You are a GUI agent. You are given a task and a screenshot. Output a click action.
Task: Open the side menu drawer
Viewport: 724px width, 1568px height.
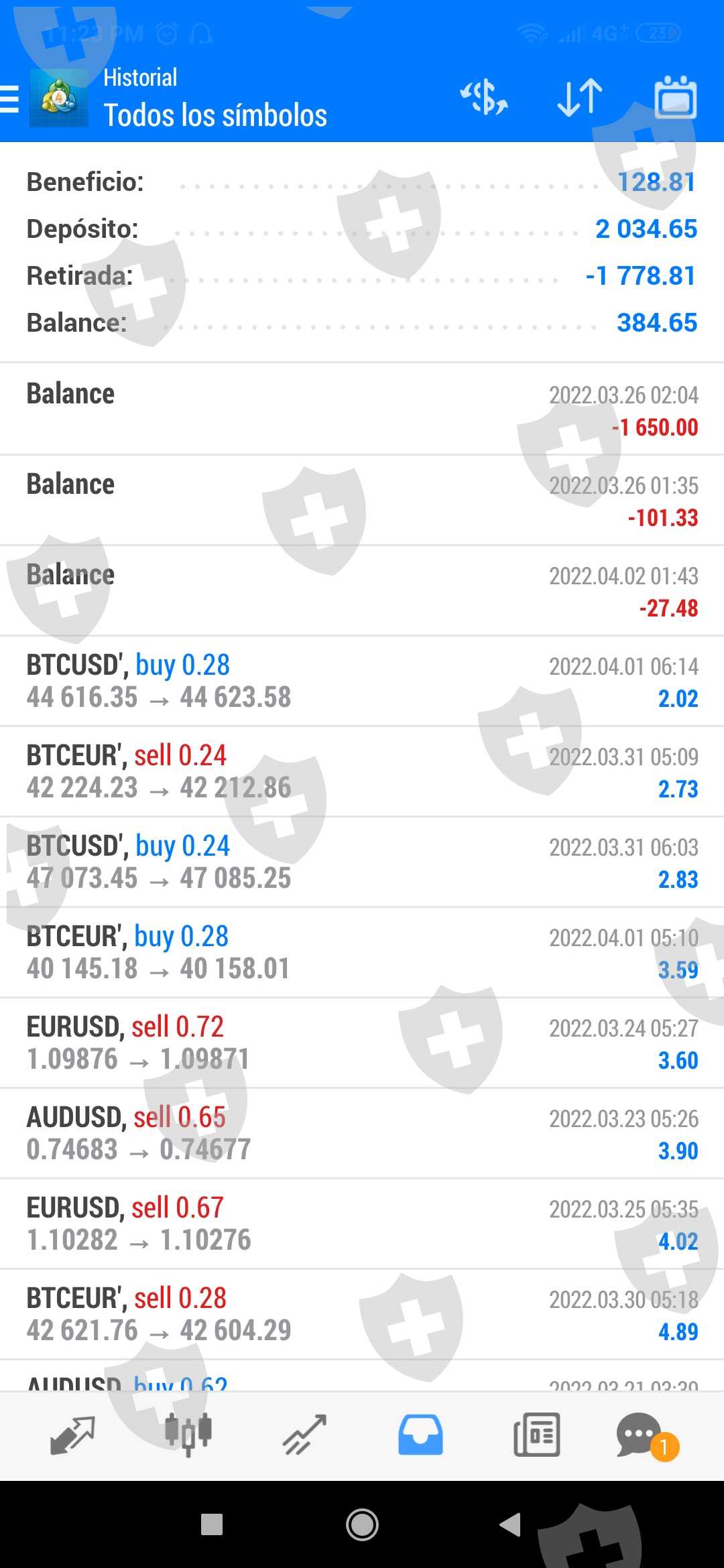pos(10,99)
